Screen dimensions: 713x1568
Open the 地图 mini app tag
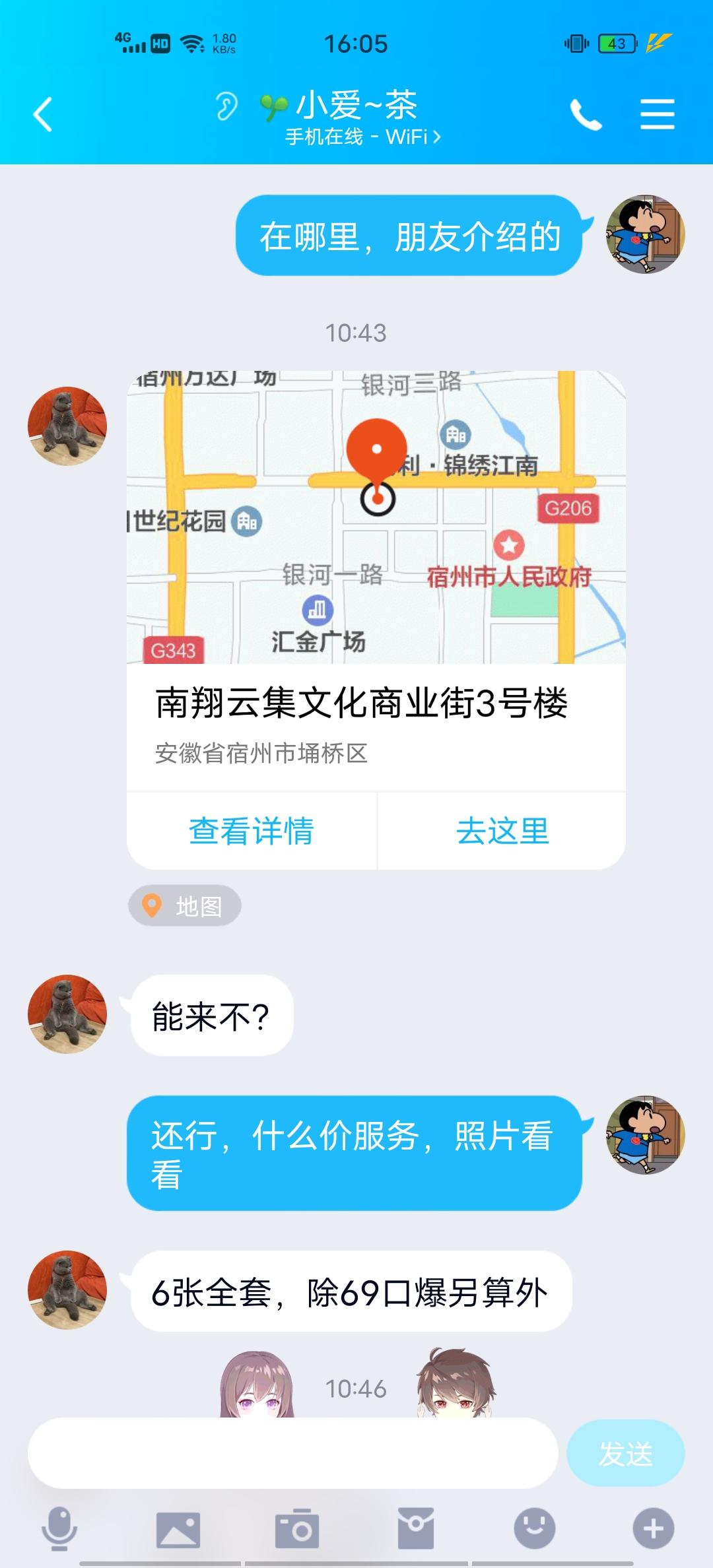(x=185, y=905)
